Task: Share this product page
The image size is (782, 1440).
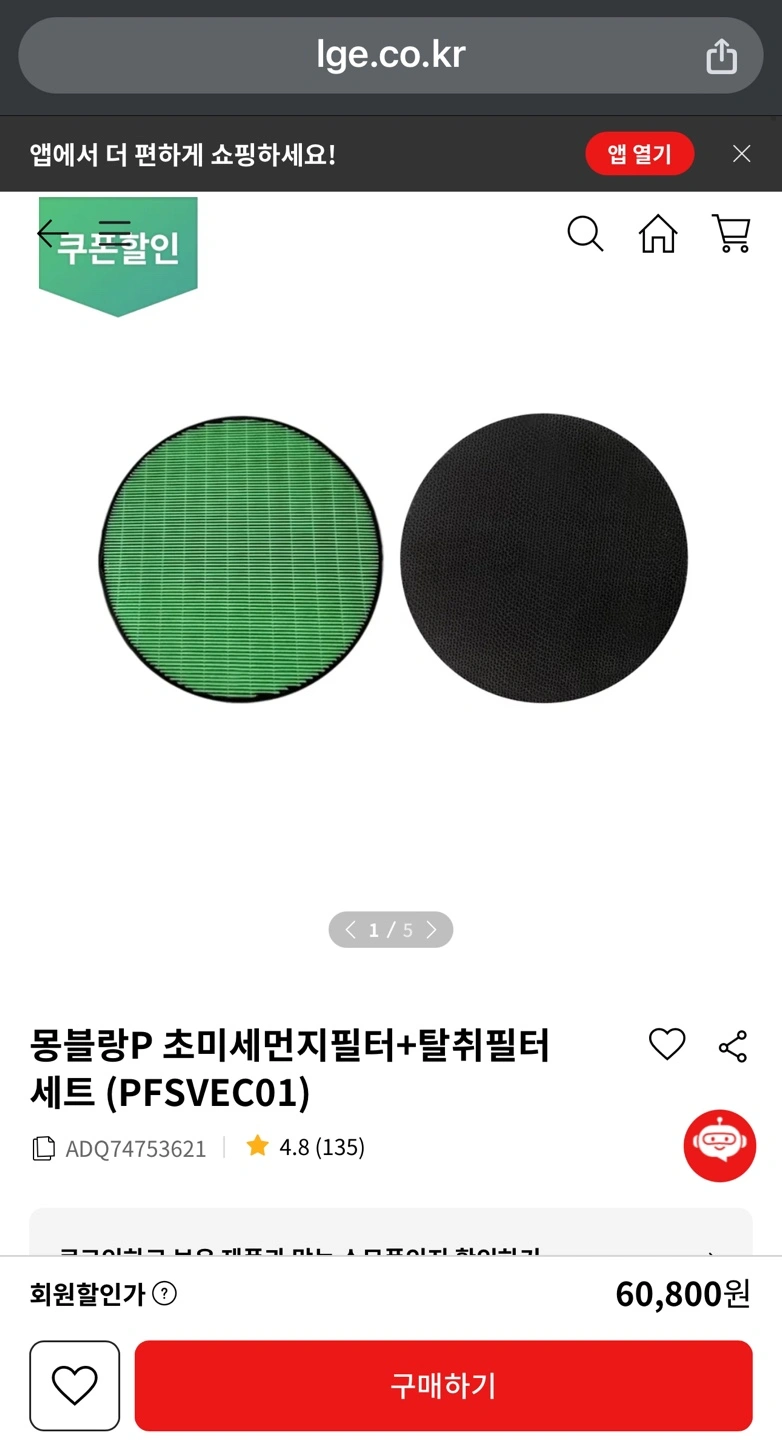Action: tap(733, 1047)
